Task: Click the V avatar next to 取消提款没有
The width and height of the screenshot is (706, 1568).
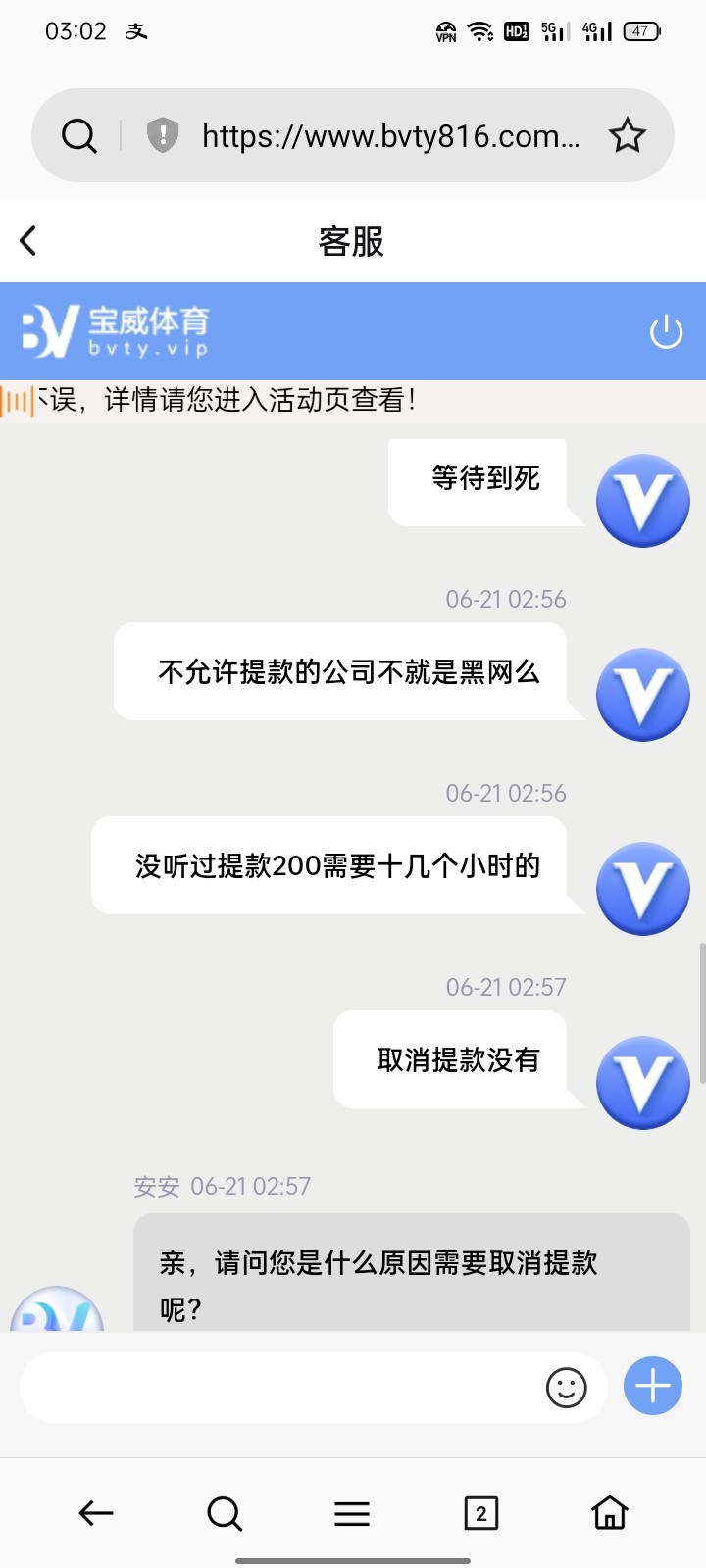Action: (642, 1083)
